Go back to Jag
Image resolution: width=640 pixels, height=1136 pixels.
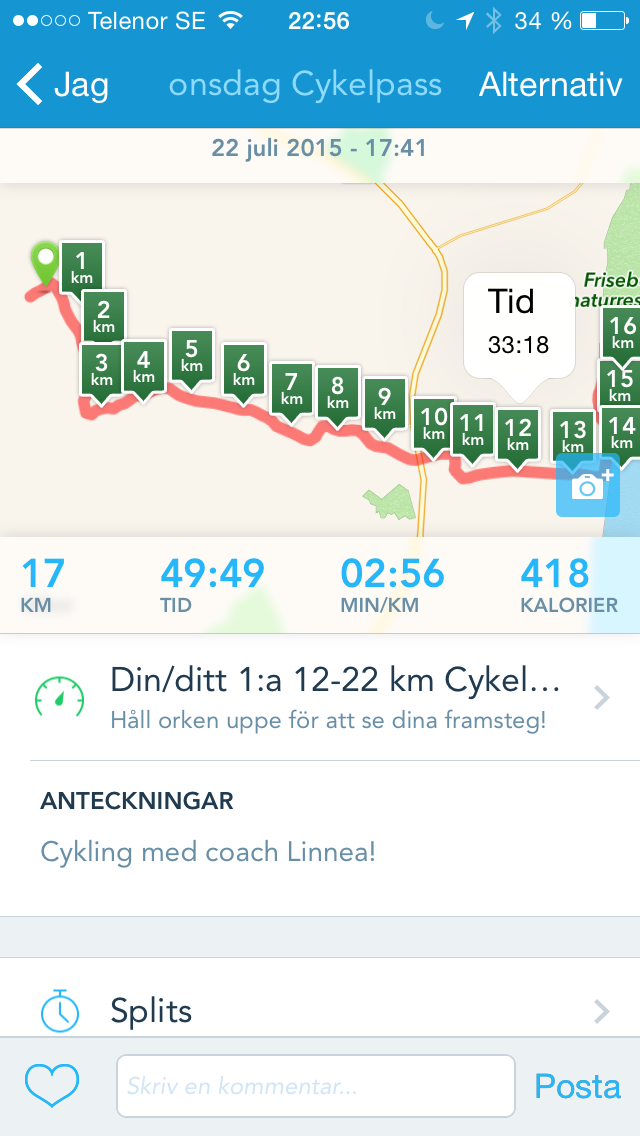[64, 85]
